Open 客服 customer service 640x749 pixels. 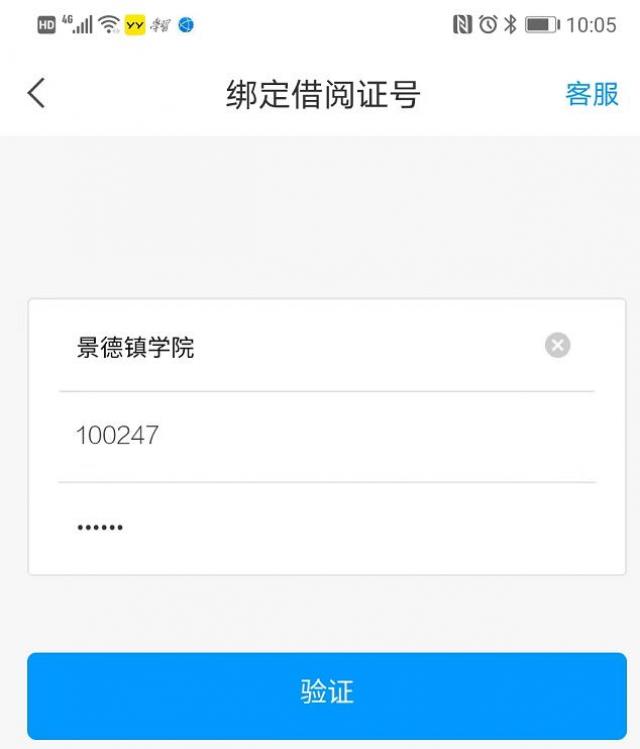(x=592, y=94)
